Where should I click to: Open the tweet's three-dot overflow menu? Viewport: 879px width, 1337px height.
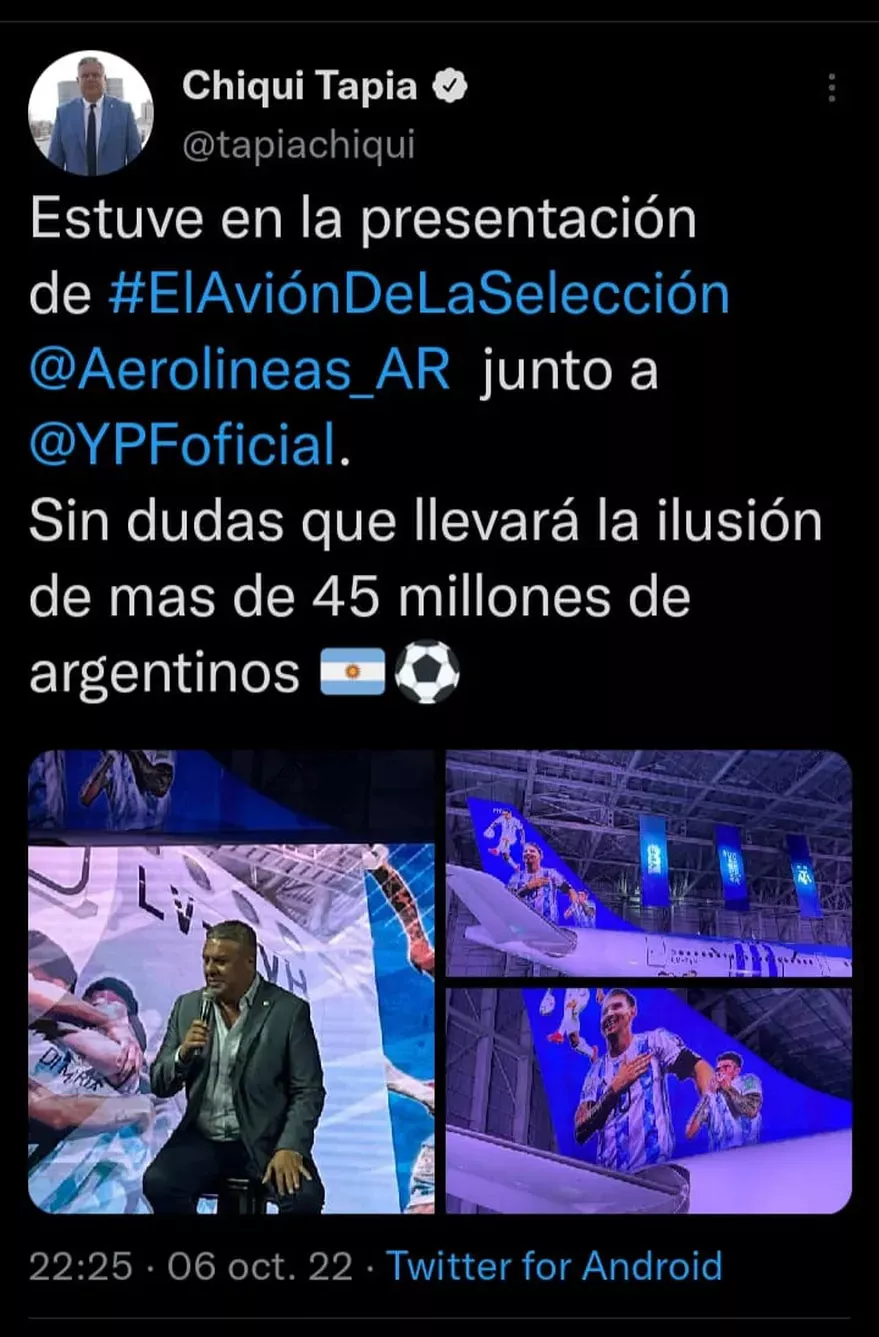[x=831, y=88]
